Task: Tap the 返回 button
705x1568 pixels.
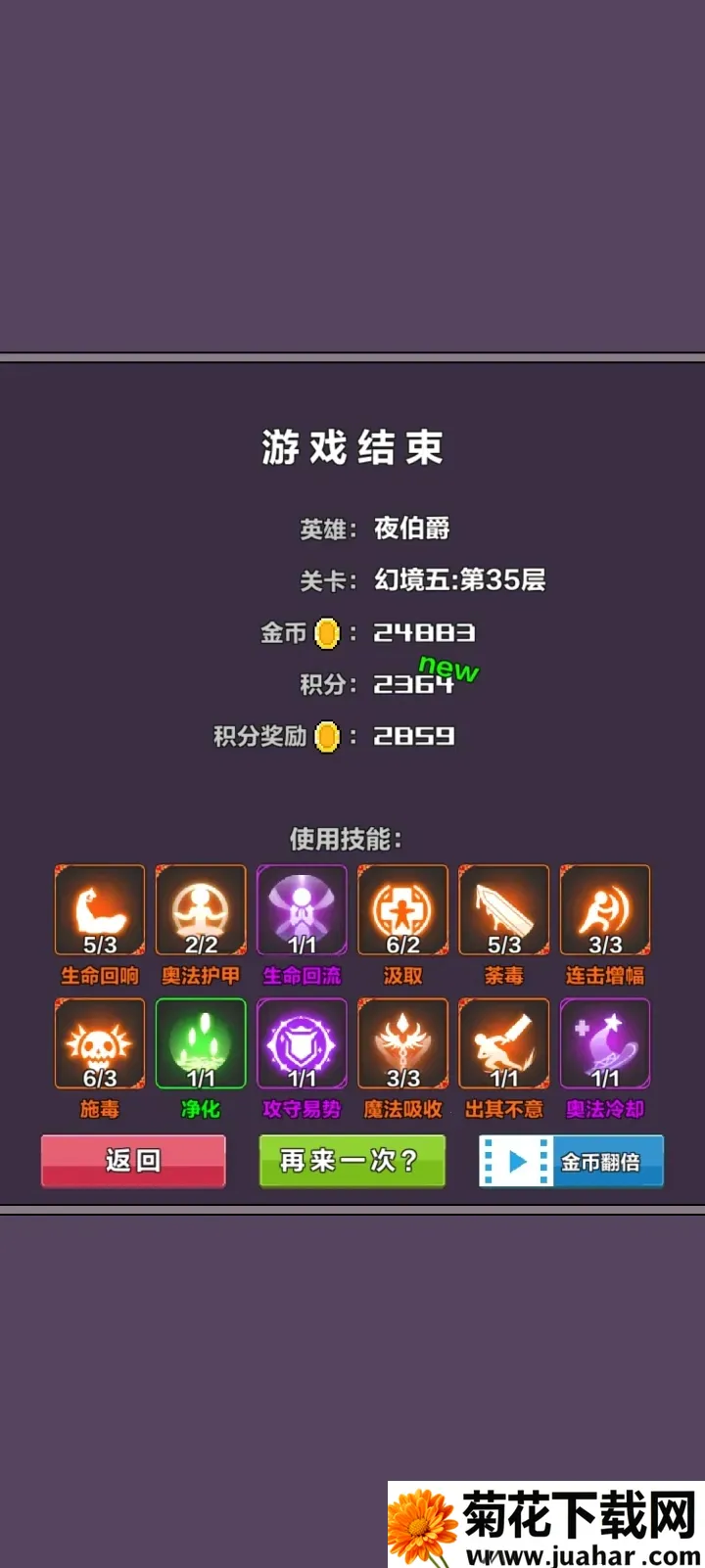Action: pyautogui.click(x=133, y=1161)
